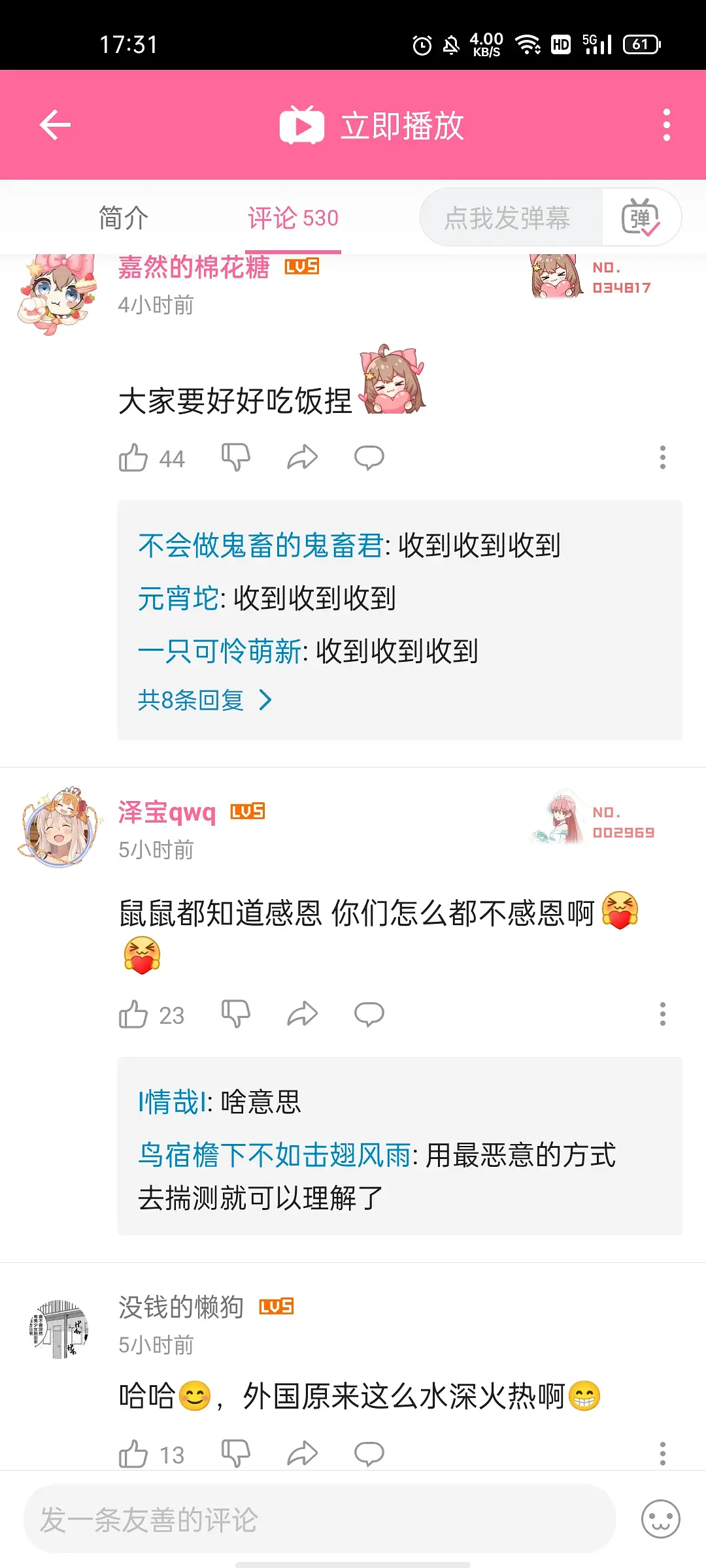Open 泽宝qwq's avatar
The image size is (706, 1568).
click(x=59, y=828)
